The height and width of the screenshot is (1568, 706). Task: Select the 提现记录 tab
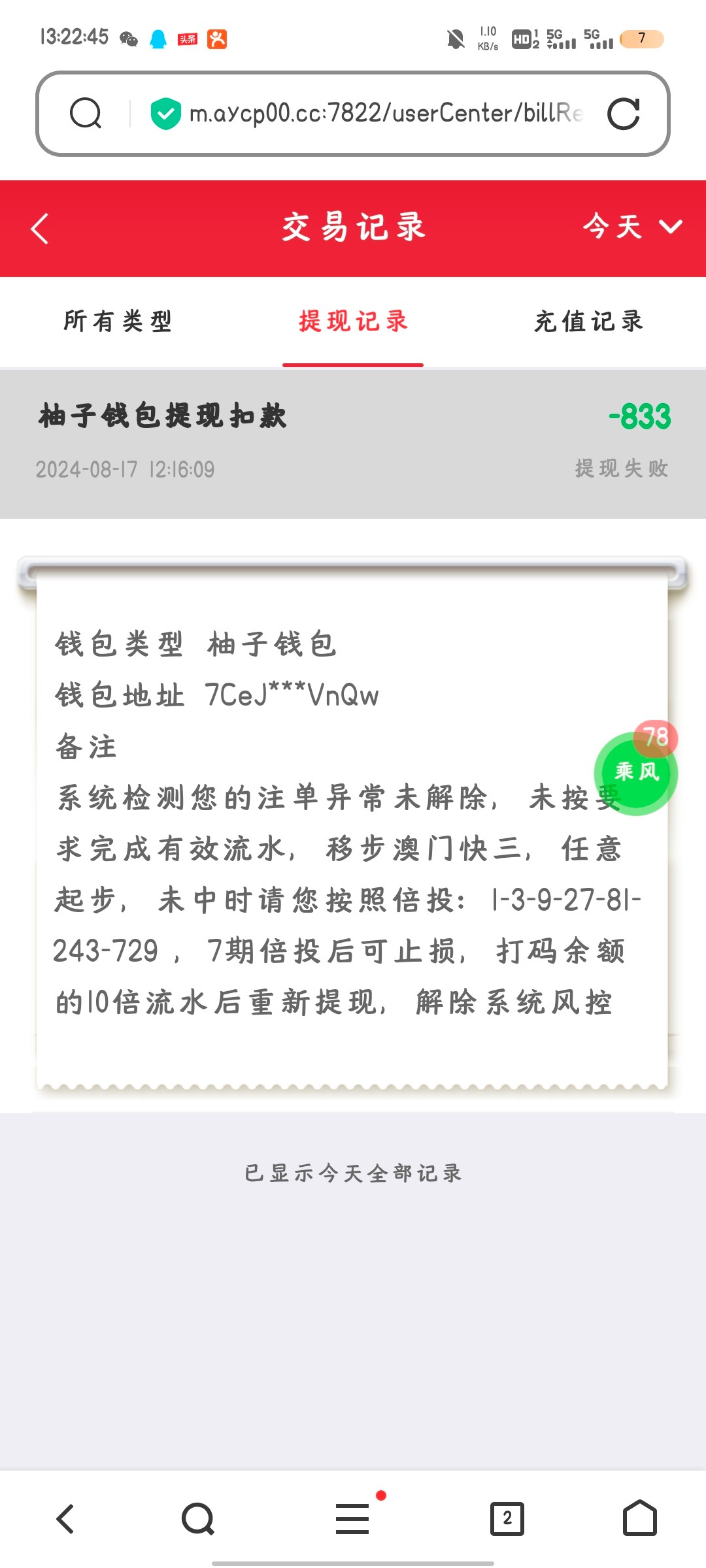pyautogui.click(x=353, y=321)
